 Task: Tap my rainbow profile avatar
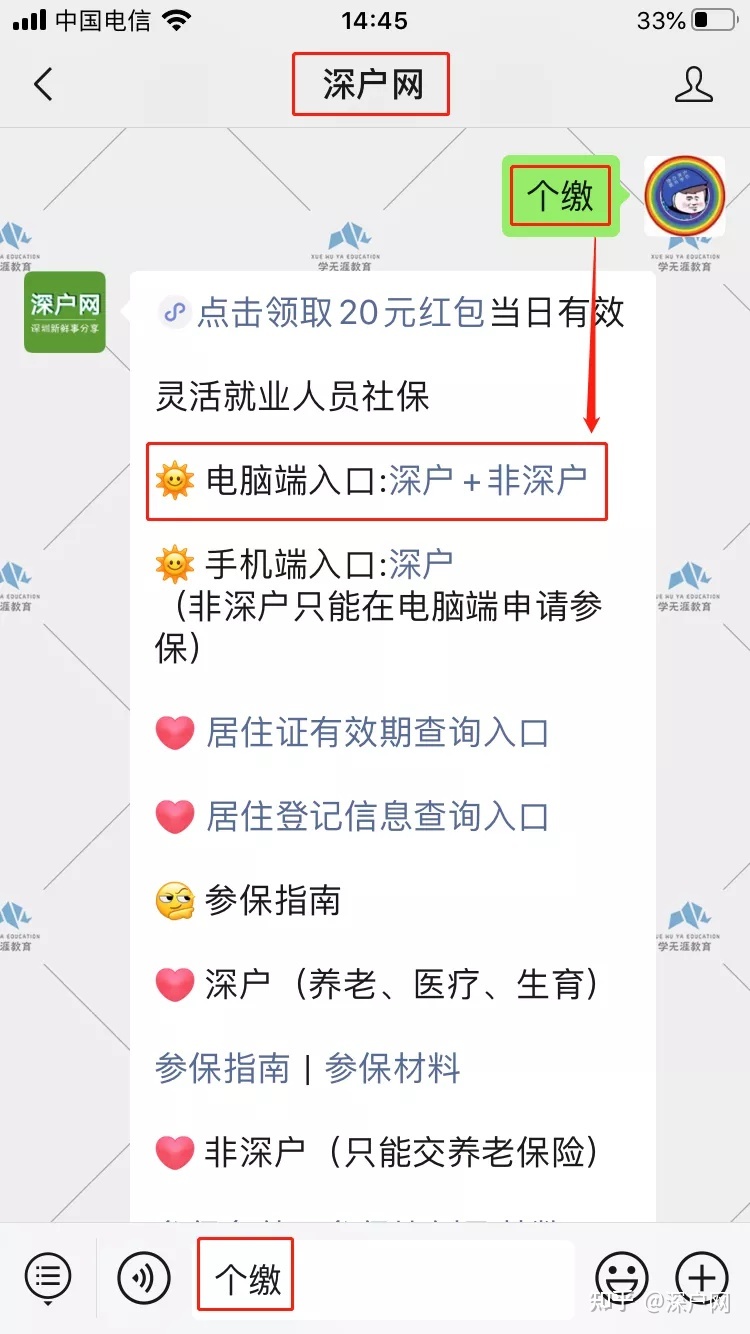pyautogui.click(x=684, y=196)
